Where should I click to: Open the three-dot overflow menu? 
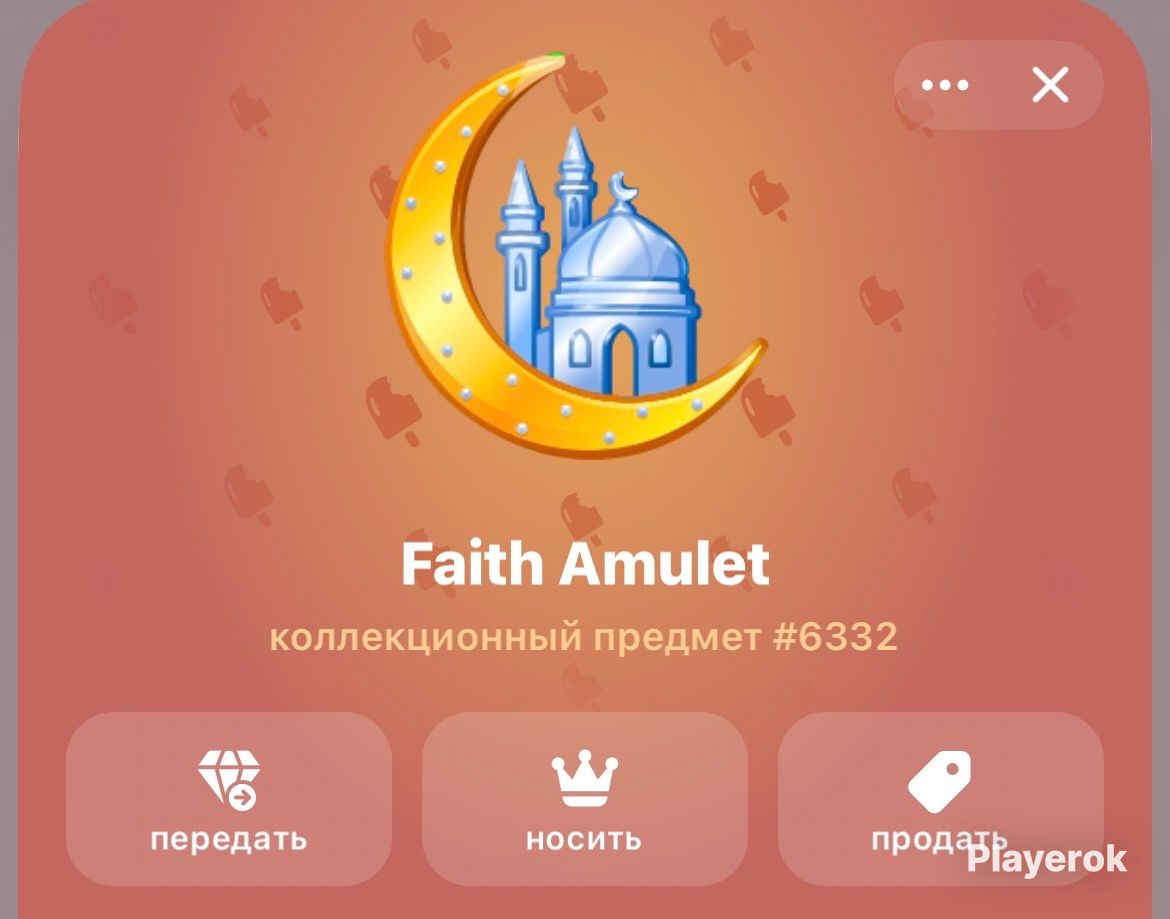945,85
